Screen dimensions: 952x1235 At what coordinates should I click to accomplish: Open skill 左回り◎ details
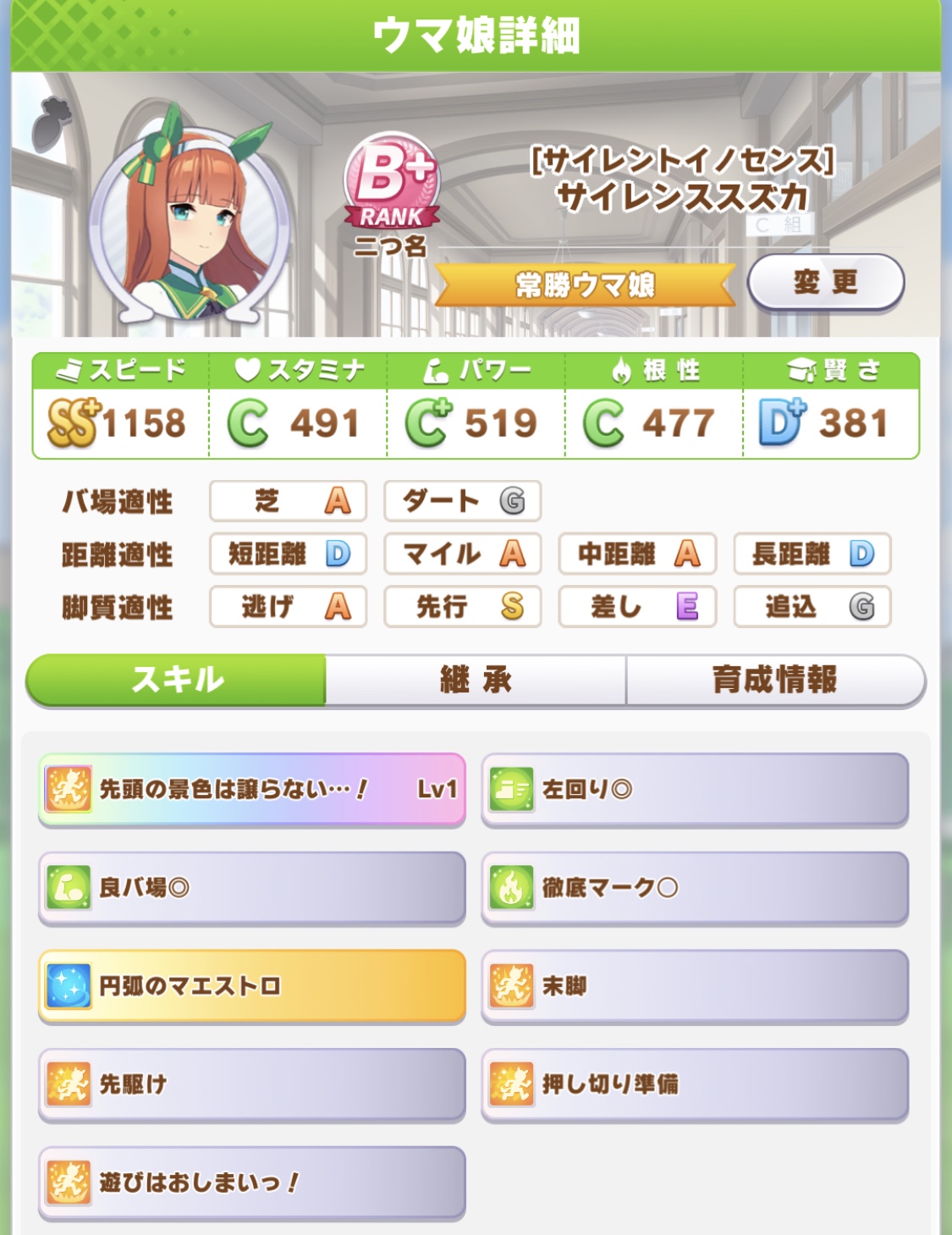point(695,790)
